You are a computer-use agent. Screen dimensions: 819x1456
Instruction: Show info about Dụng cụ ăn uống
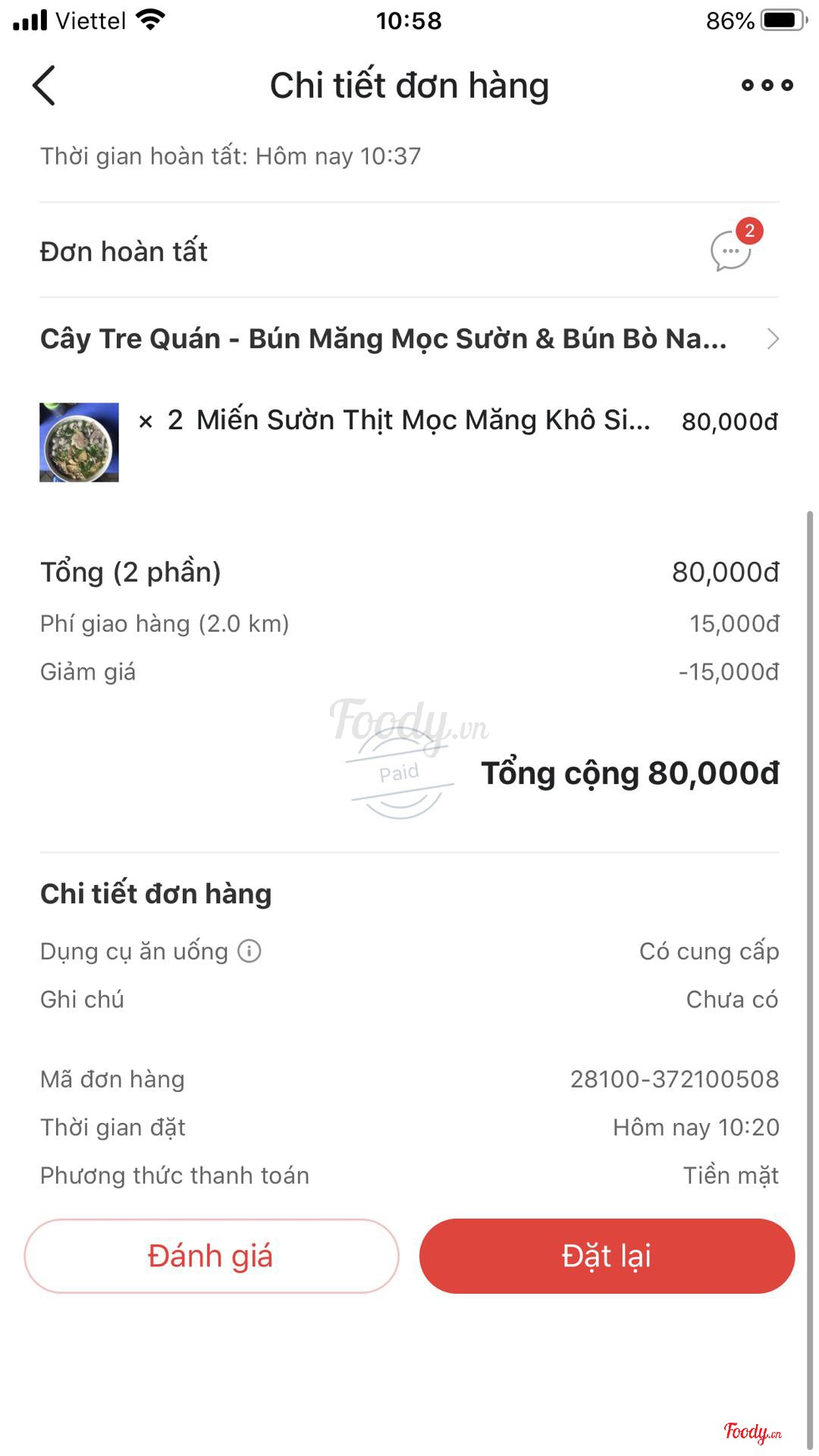(x=249, y=951)
